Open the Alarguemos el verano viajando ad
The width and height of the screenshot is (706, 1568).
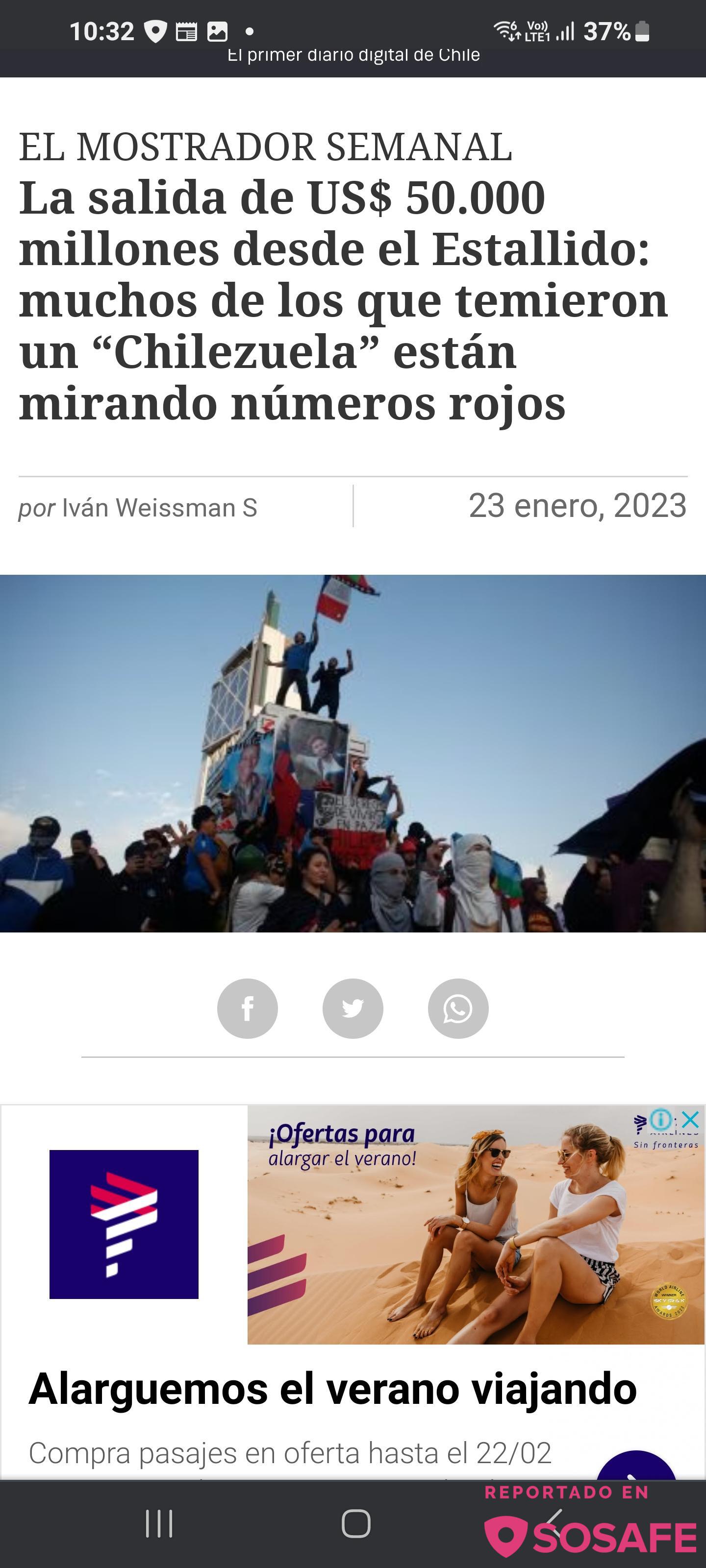332,1389
